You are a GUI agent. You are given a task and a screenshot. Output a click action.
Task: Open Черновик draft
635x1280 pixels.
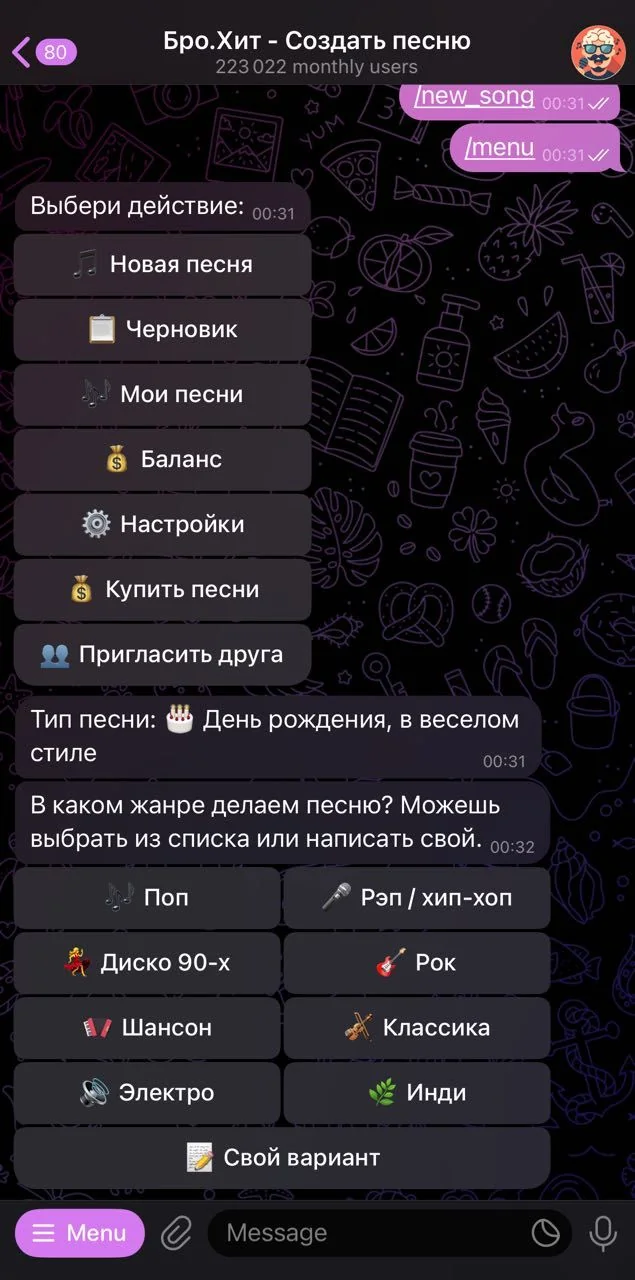(x=162, y=330)
